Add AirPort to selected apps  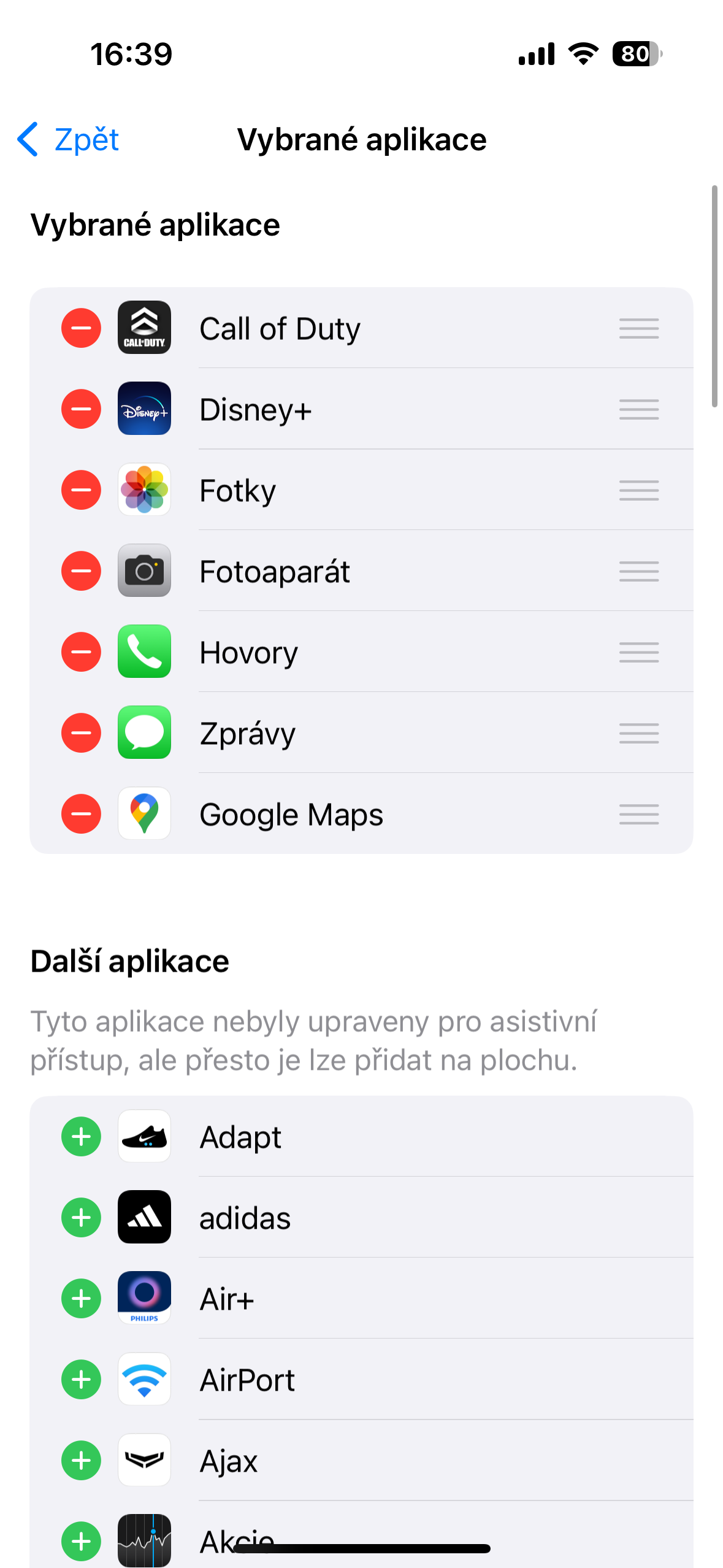[81, 1379]
